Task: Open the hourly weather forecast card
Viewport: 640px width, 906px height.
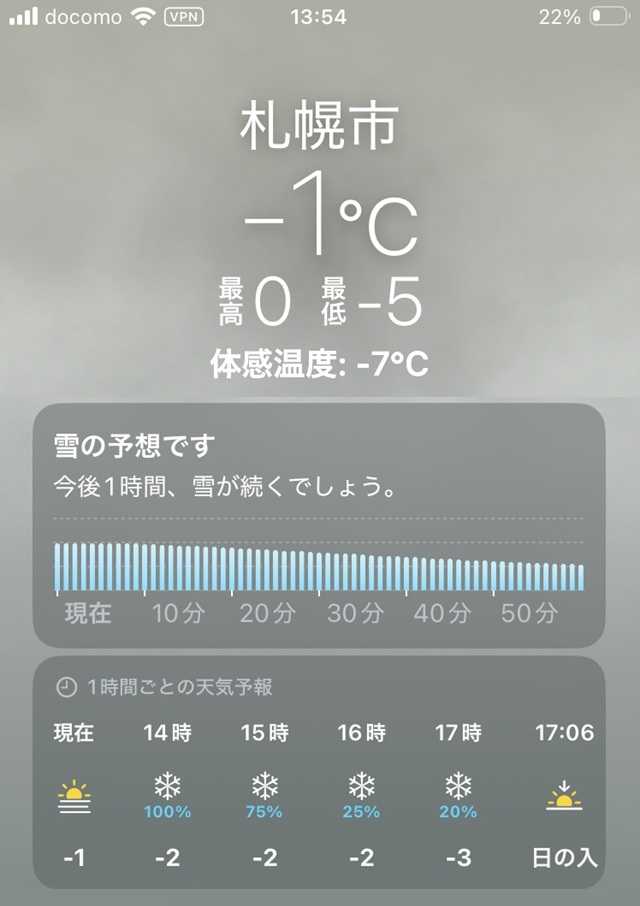Action: click(x=318, y=772)
